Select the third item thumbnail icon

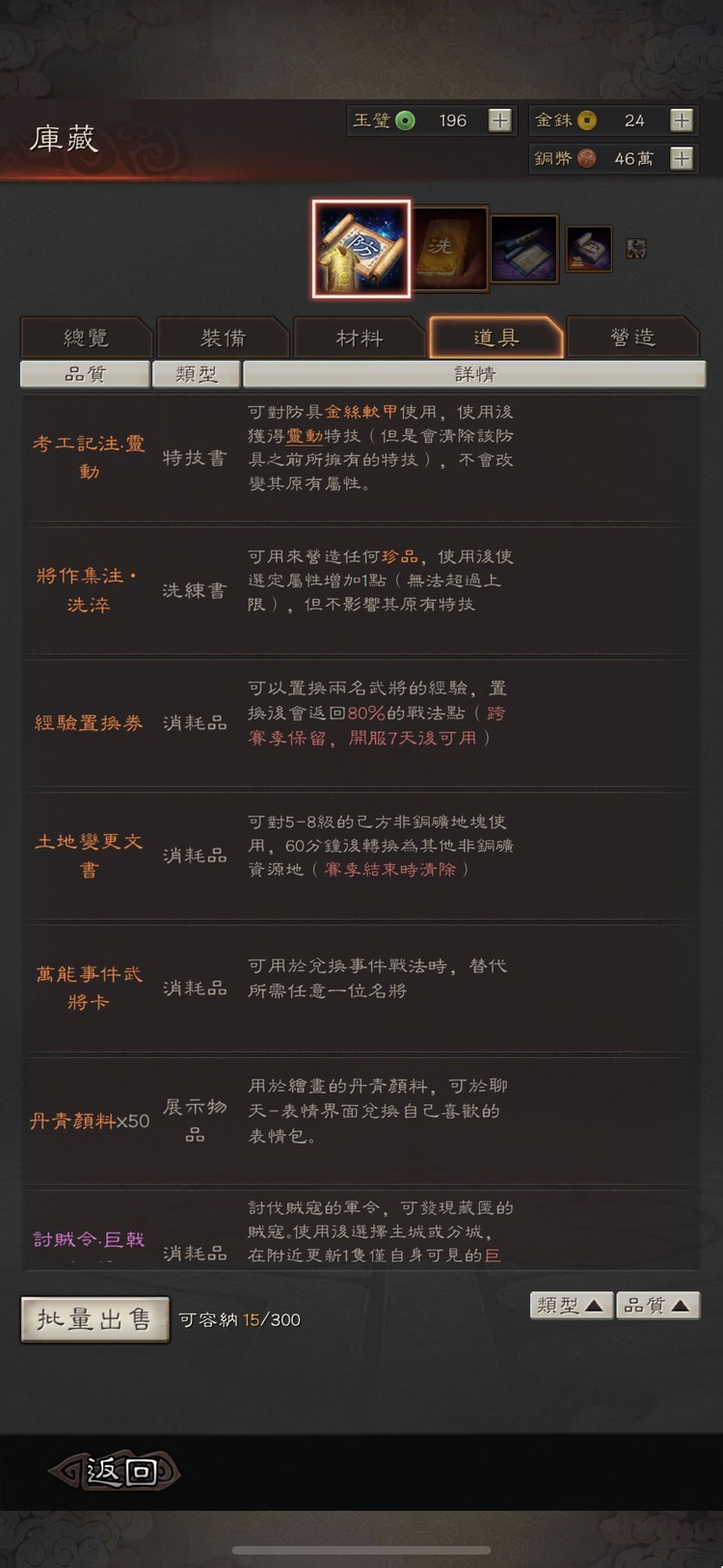524,248
